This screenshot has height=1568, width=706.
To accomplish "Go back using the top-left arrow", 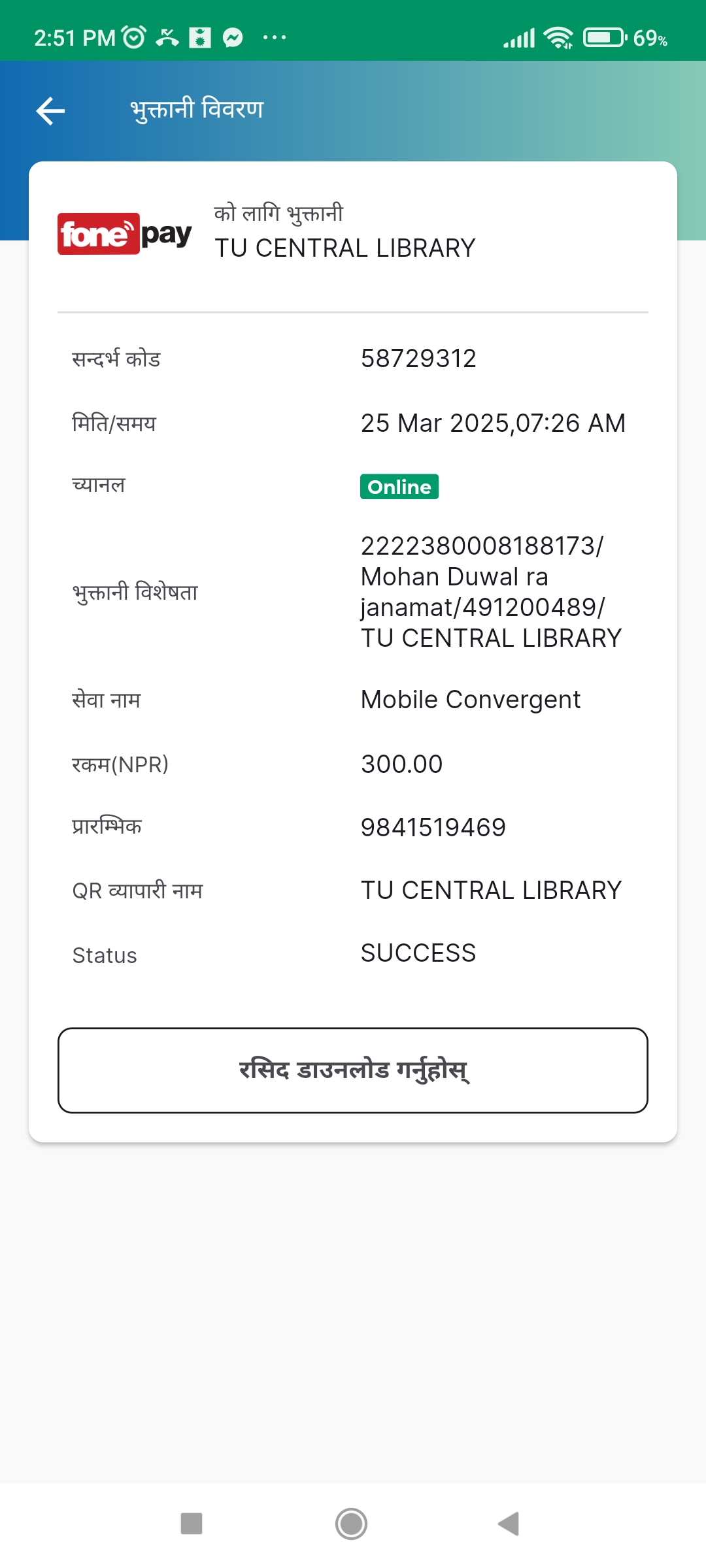I will [50, 110].
